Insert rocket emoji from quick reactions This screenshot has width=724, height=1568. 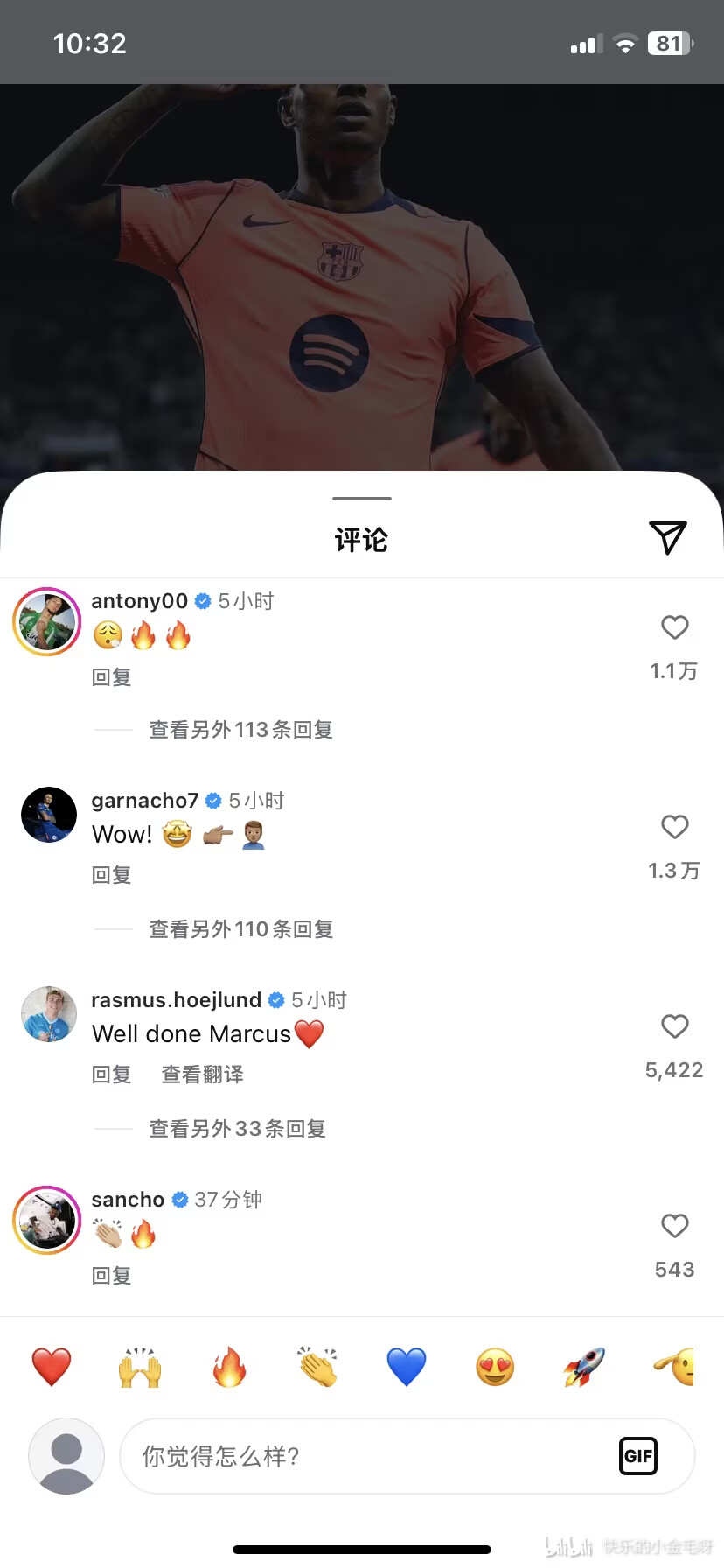tap(583, 1367)
